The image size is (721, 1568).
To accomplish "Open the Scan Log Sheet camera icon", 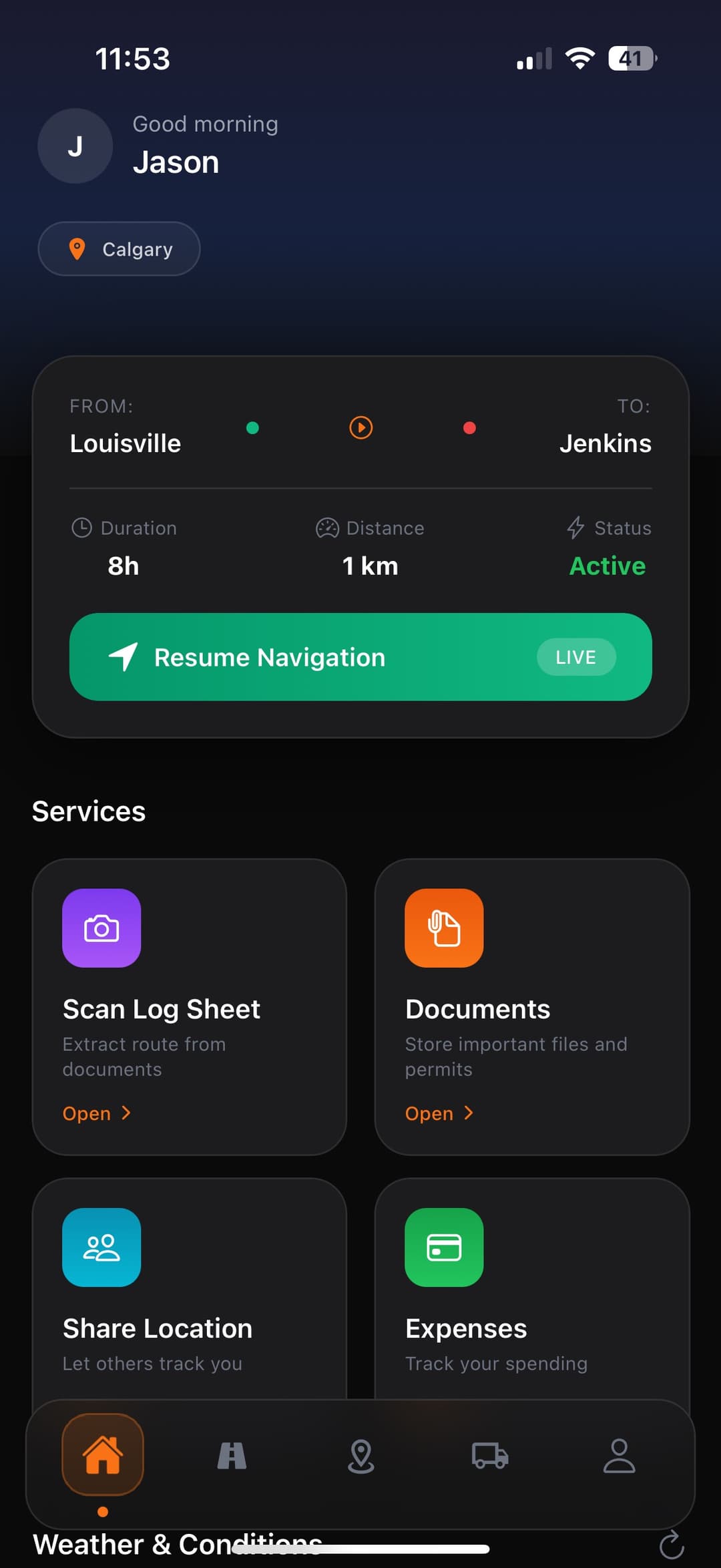I will (101, 929).
